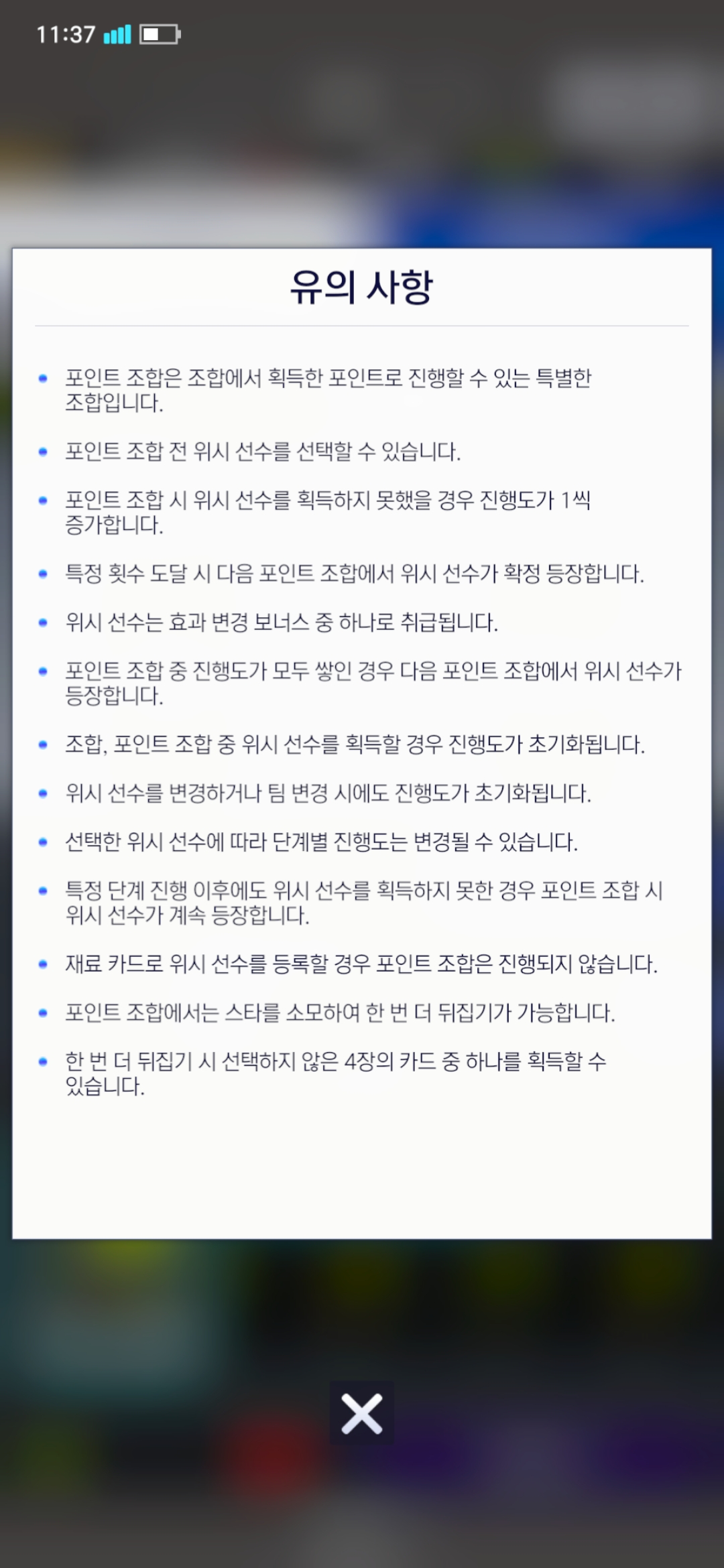Viewport: 724px width, 1568px height.
Task: Close the 유의 사항 notice dialog
Action: (361, 1413)
